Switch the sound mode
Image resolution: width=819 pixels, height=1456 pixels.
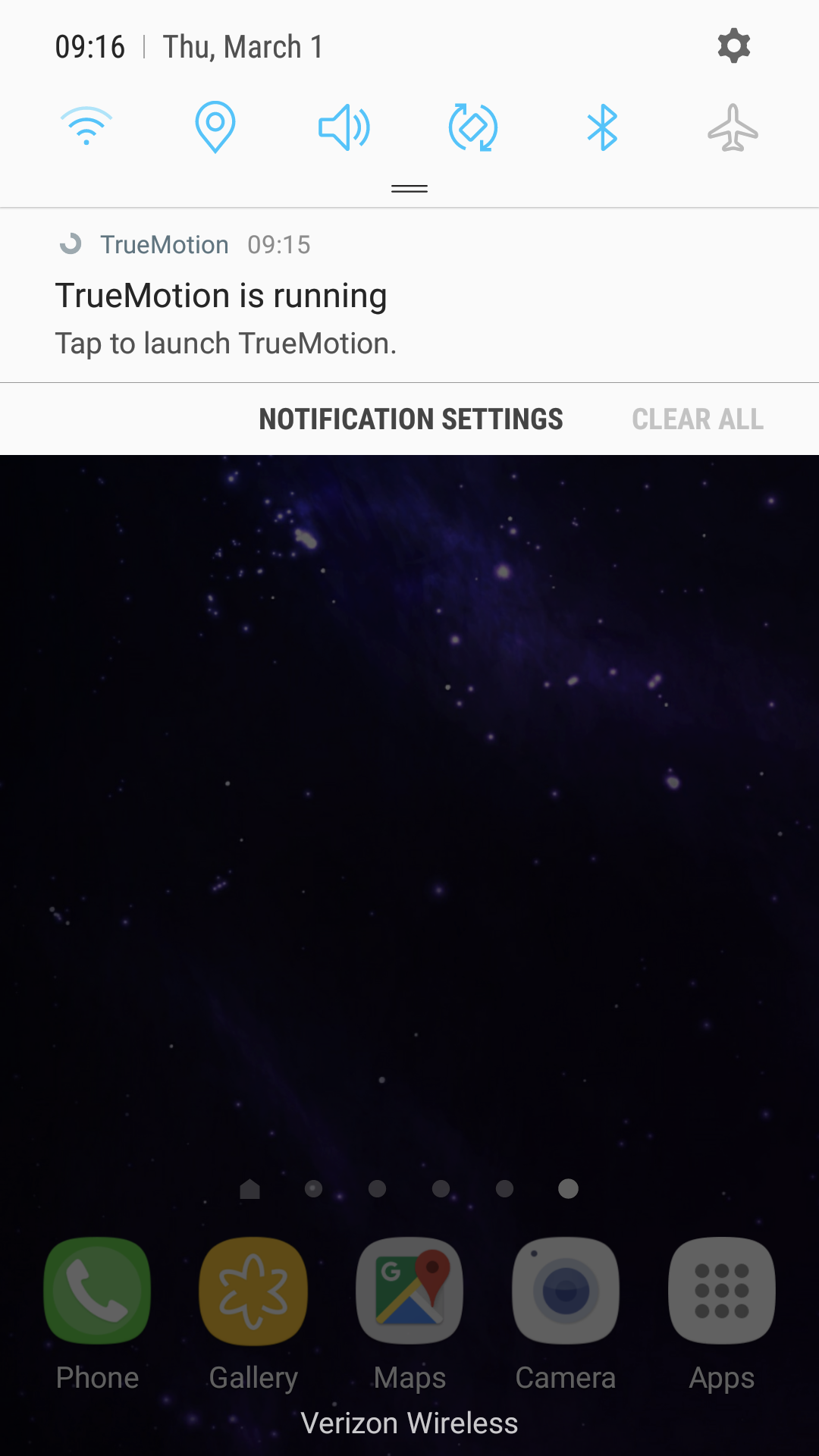coord(344,127)
